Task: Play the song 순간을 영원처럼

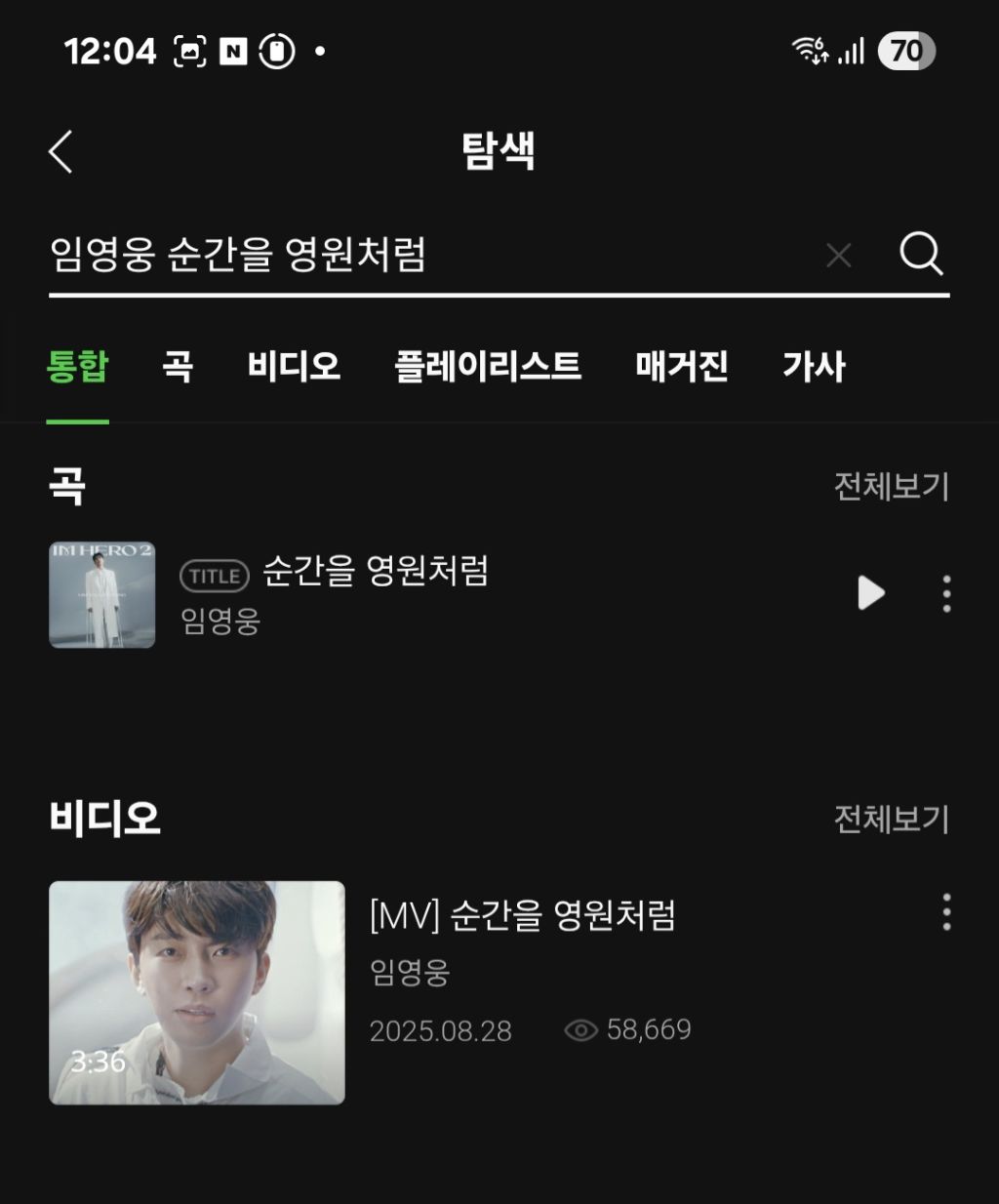Action: coord(870,593)
